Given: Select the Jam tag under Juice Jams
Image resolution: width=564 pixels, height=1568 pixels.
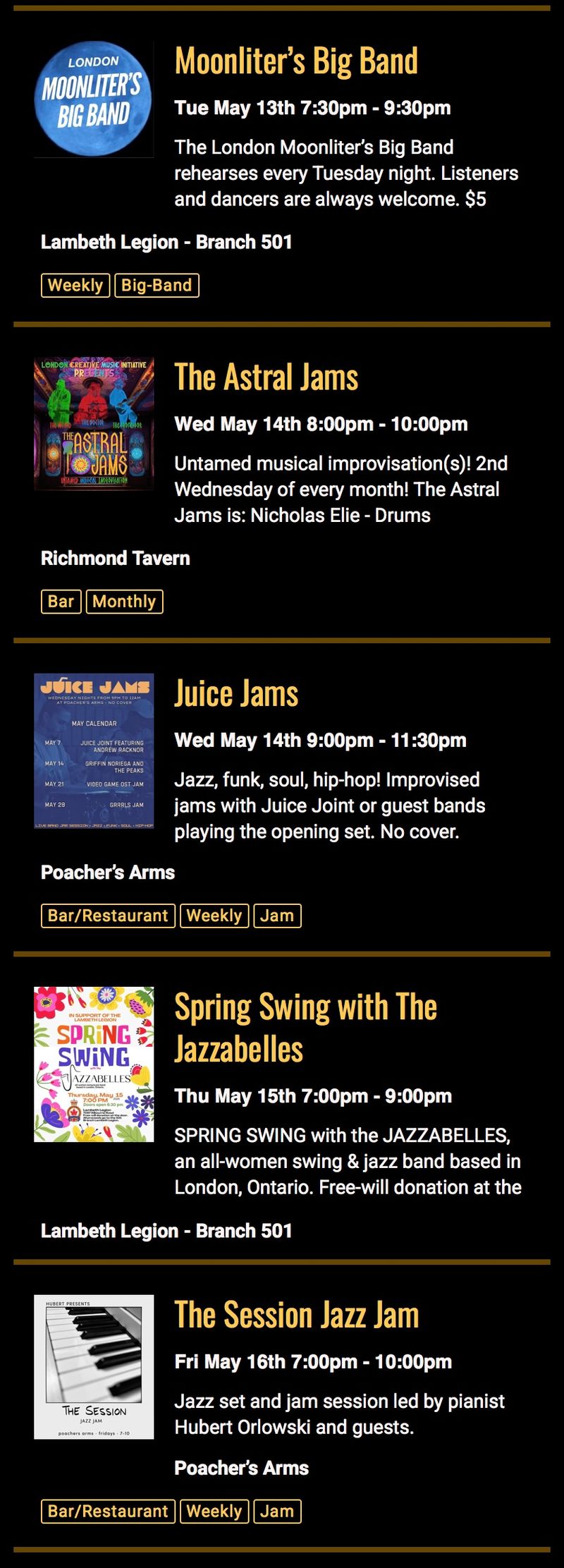Looking at the screenshot, I should 277,916.
